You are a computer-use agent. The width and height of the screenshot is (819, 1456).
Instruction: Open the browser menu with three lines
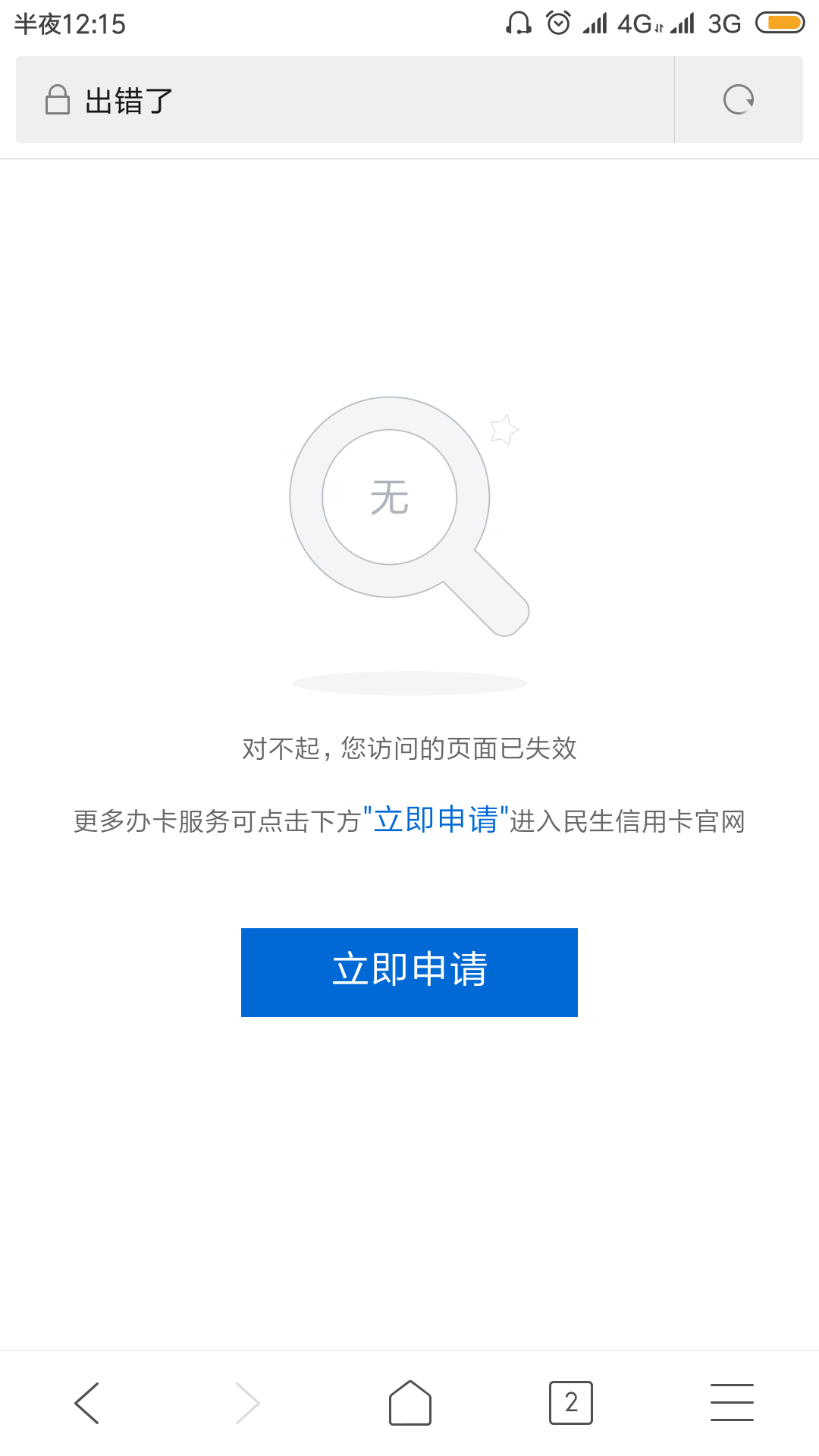732,1402
